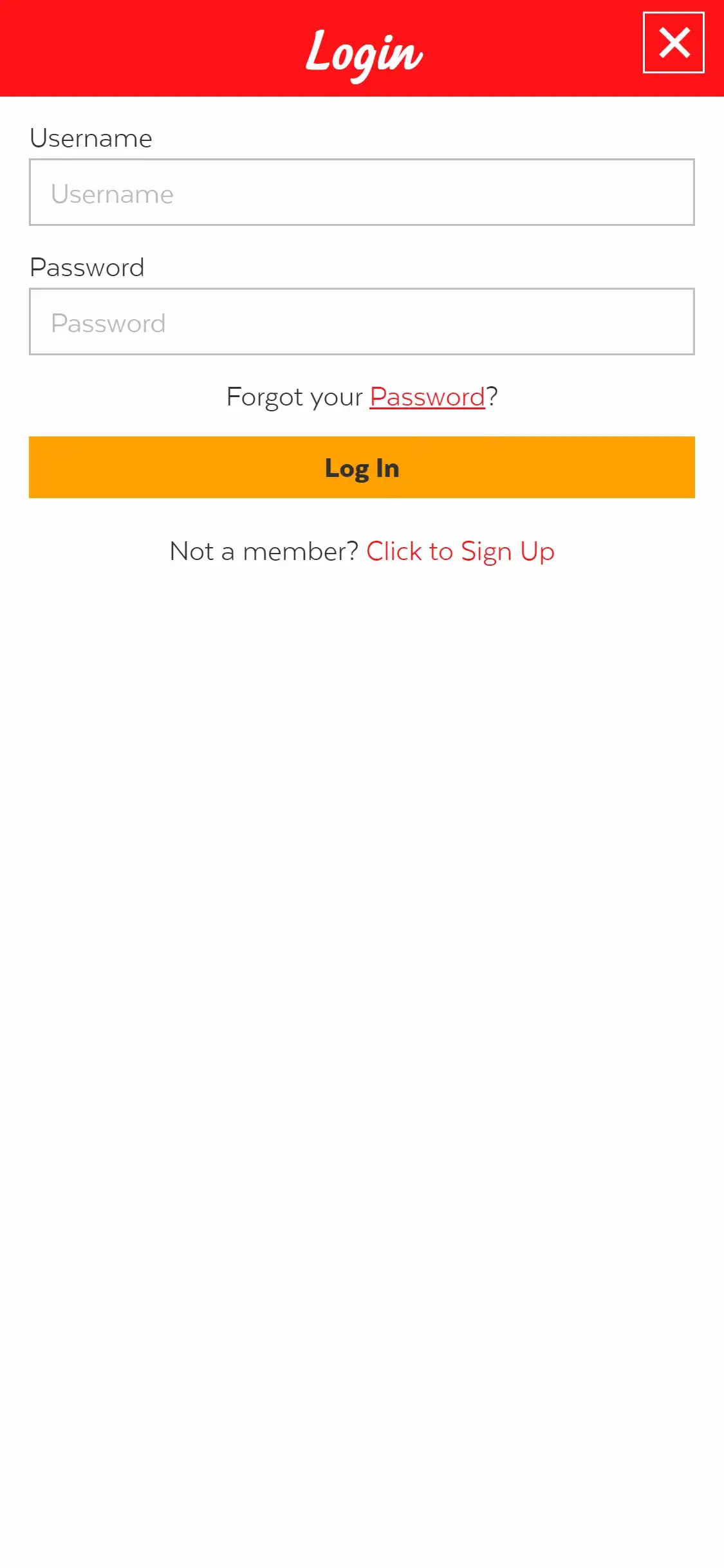Screen dimensions: 724x1568
Task: Open the forgot Password link
Action: [427, 397]
